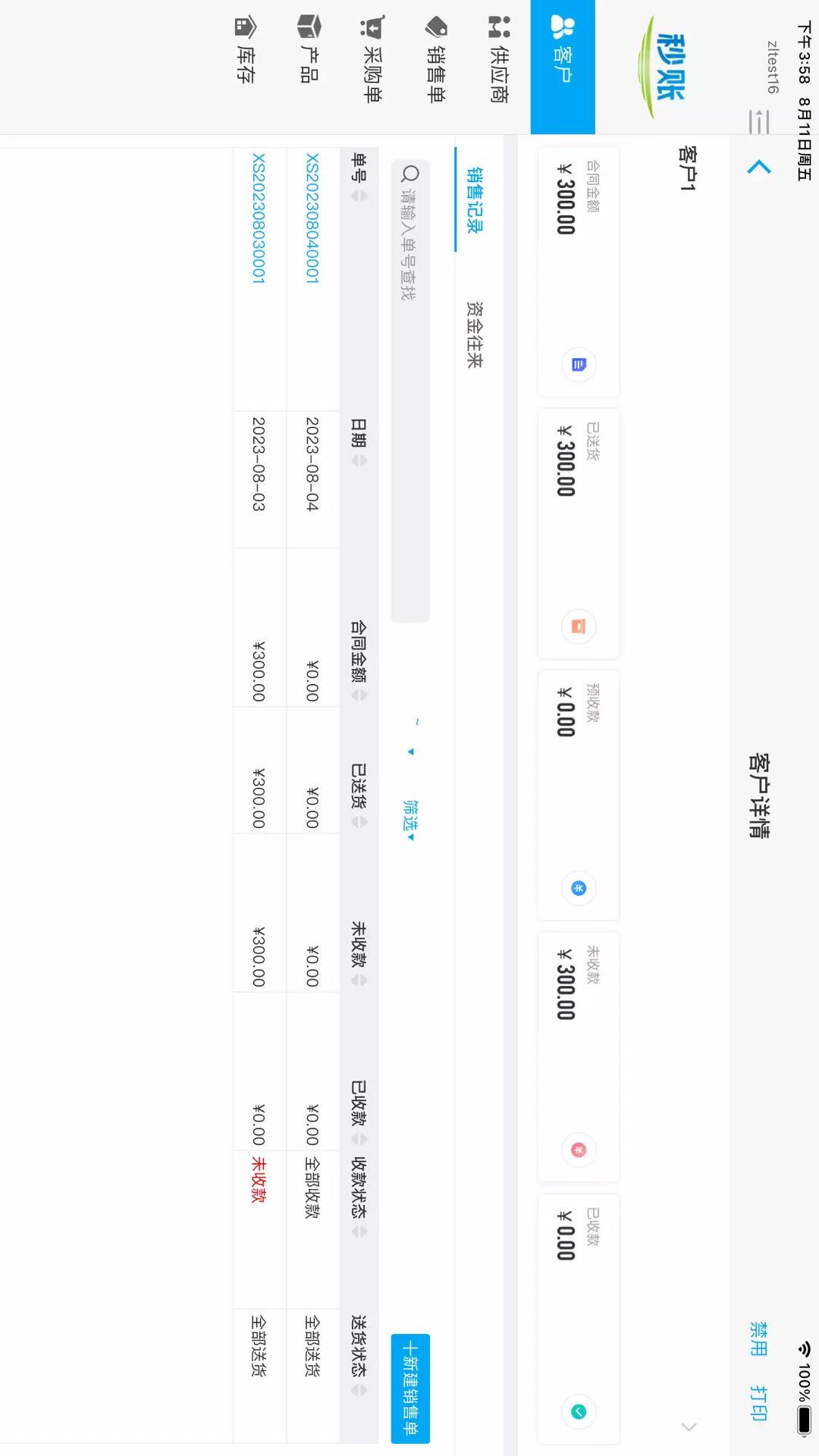Open order XS202308040001
This screenshot has width=819, height=1456.
tap(312, 218)
